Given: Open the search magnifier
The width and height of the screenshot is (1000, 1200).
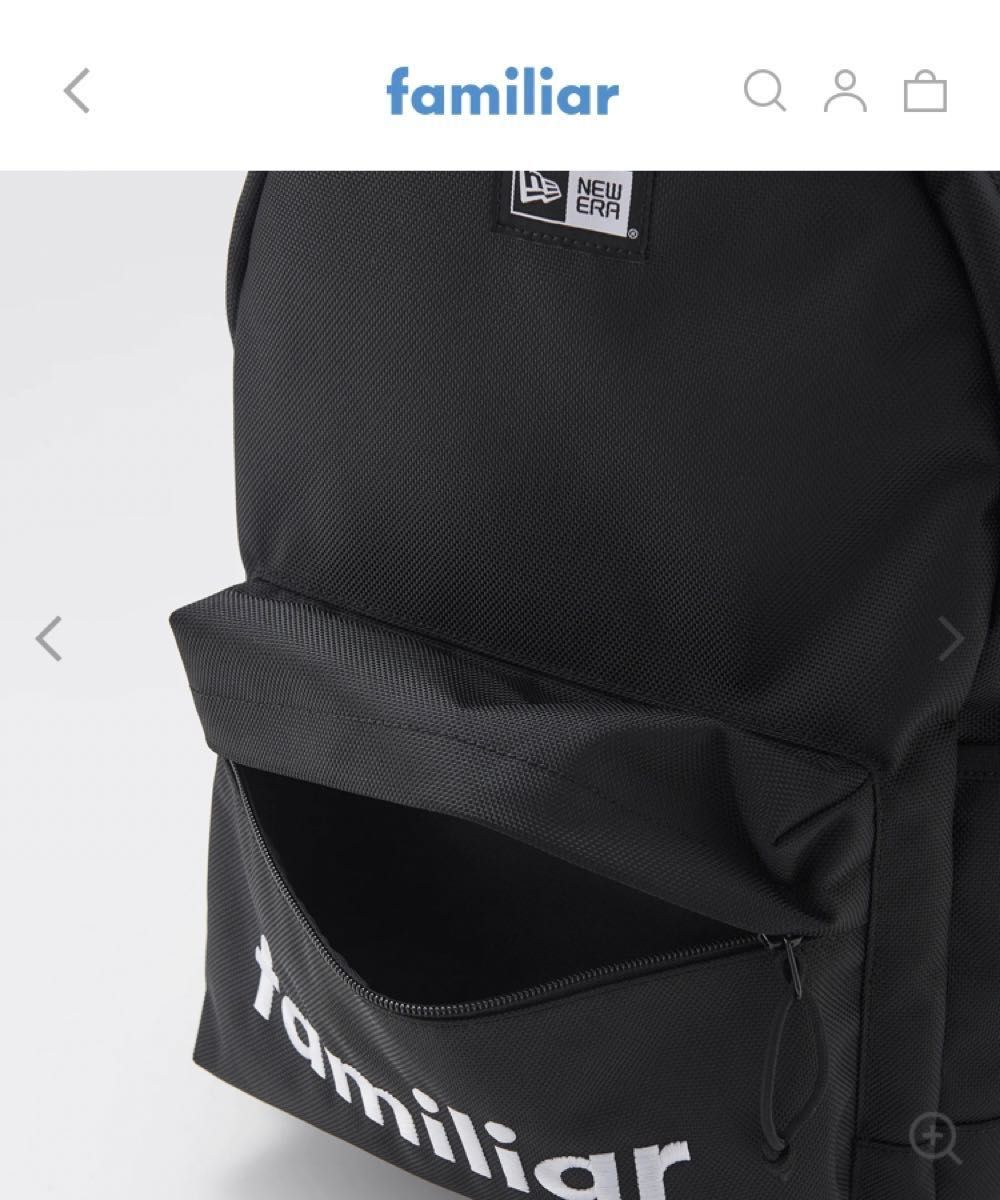Looking at the screenshot, I should click(765, 91).
